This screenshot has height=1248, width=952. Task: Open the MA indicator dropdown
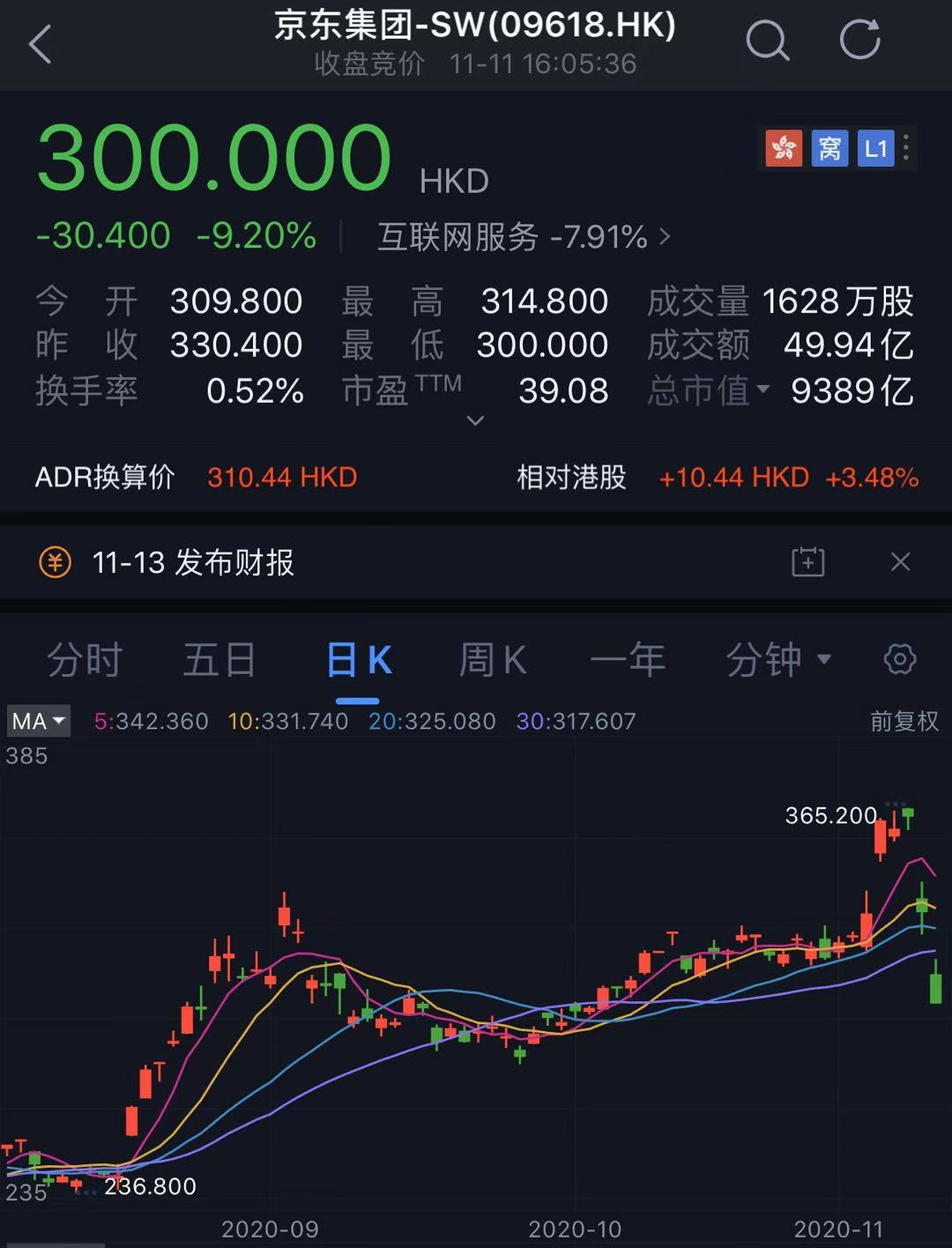[39, 721]
